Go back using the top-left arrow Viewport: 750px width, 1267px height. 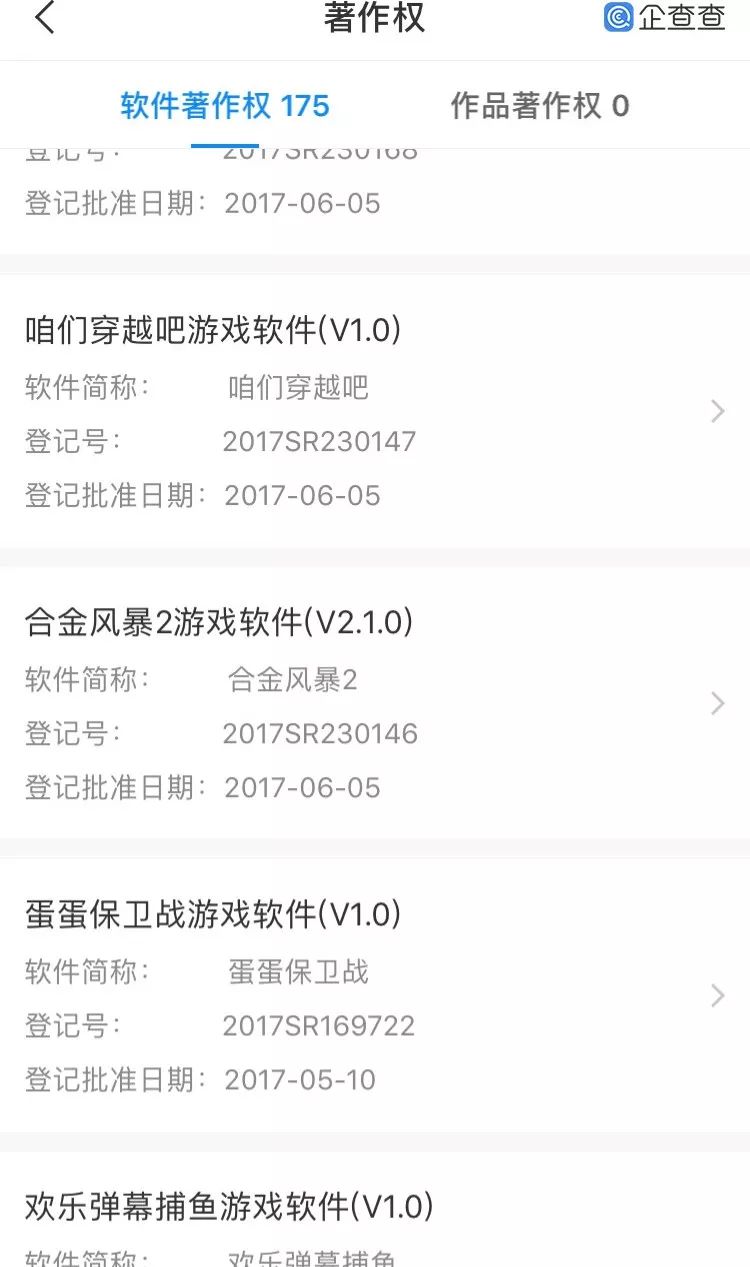point(45,18)
